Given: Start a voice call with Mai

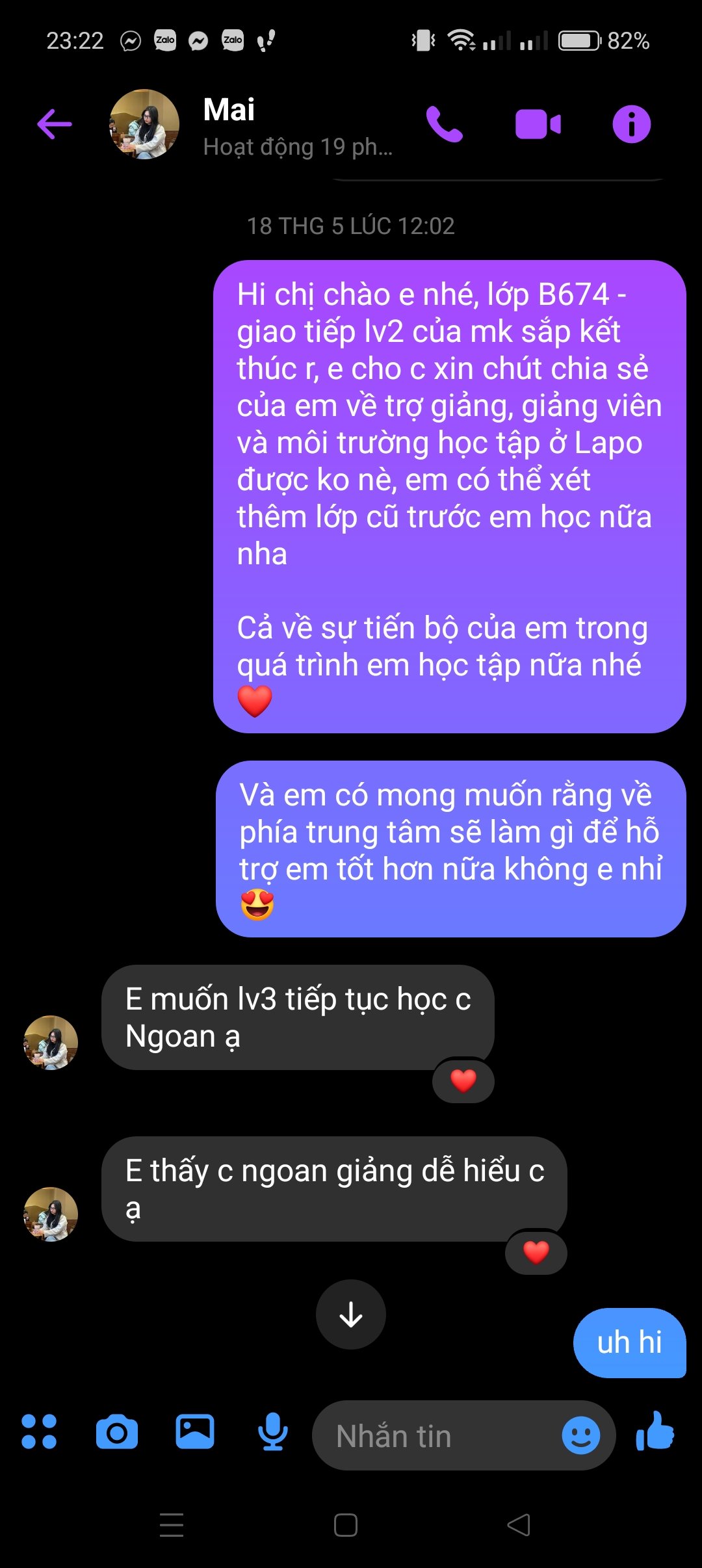Looking at the screenshot, I should pos(444,124).
